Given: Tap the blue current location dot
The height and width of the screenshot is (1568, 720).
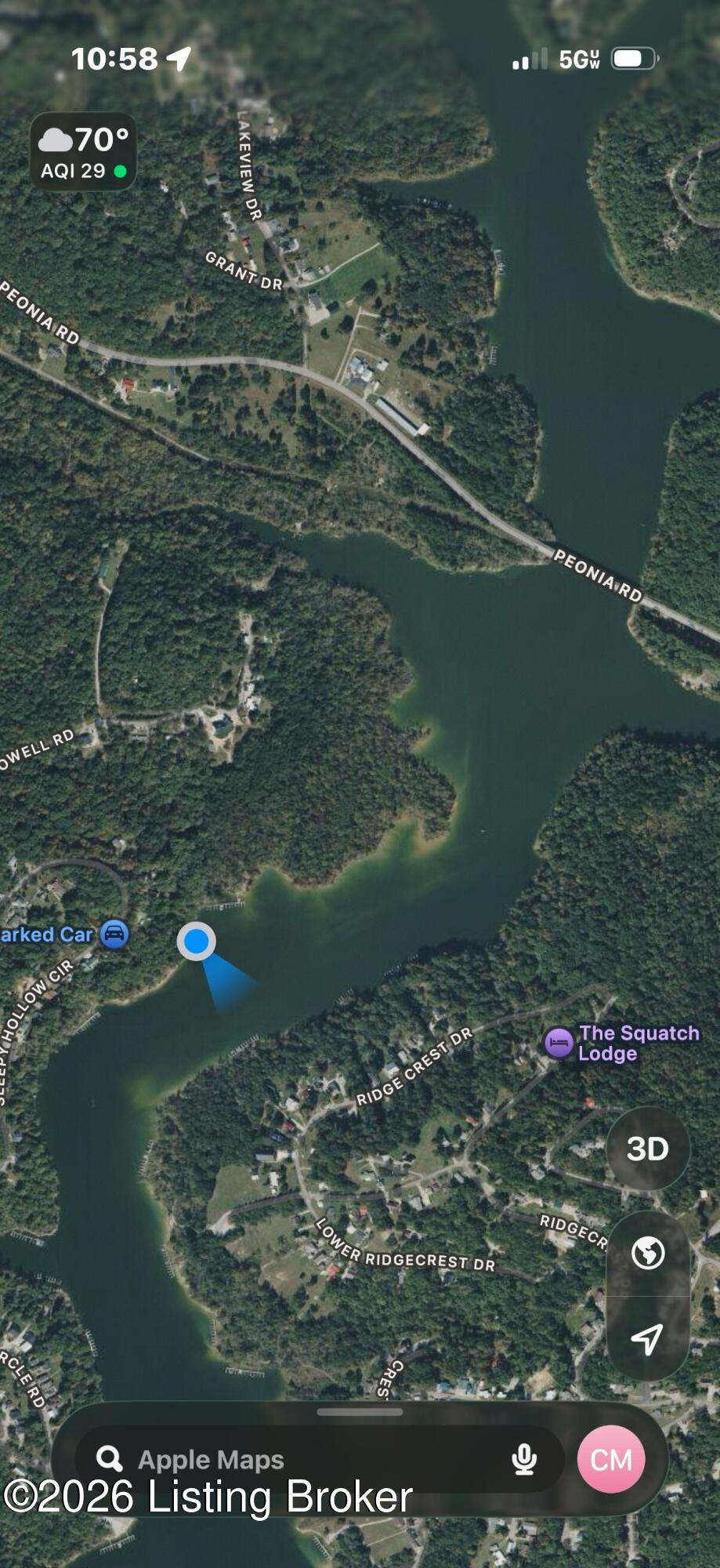Looking at the screenshot, I should pos(196,941).
